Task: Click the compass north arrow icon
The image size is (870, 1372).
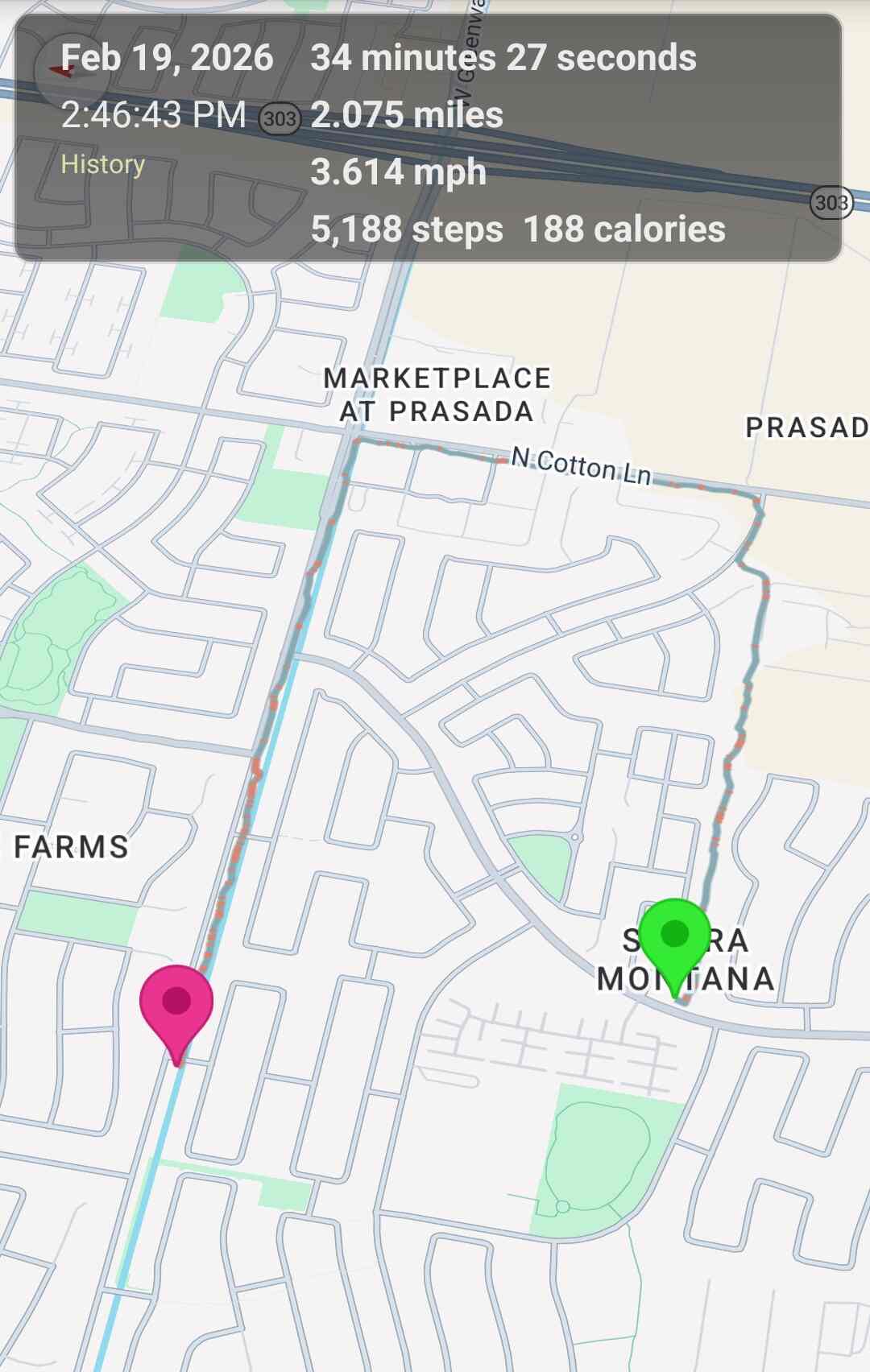Action: [63, 71]
